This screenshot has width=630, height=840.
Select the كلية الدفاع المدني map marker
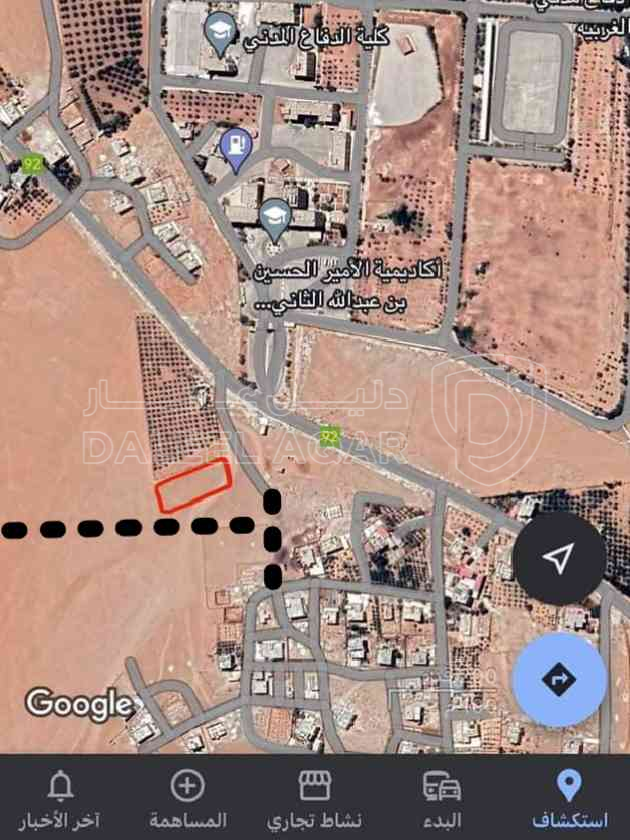[219, 30]
